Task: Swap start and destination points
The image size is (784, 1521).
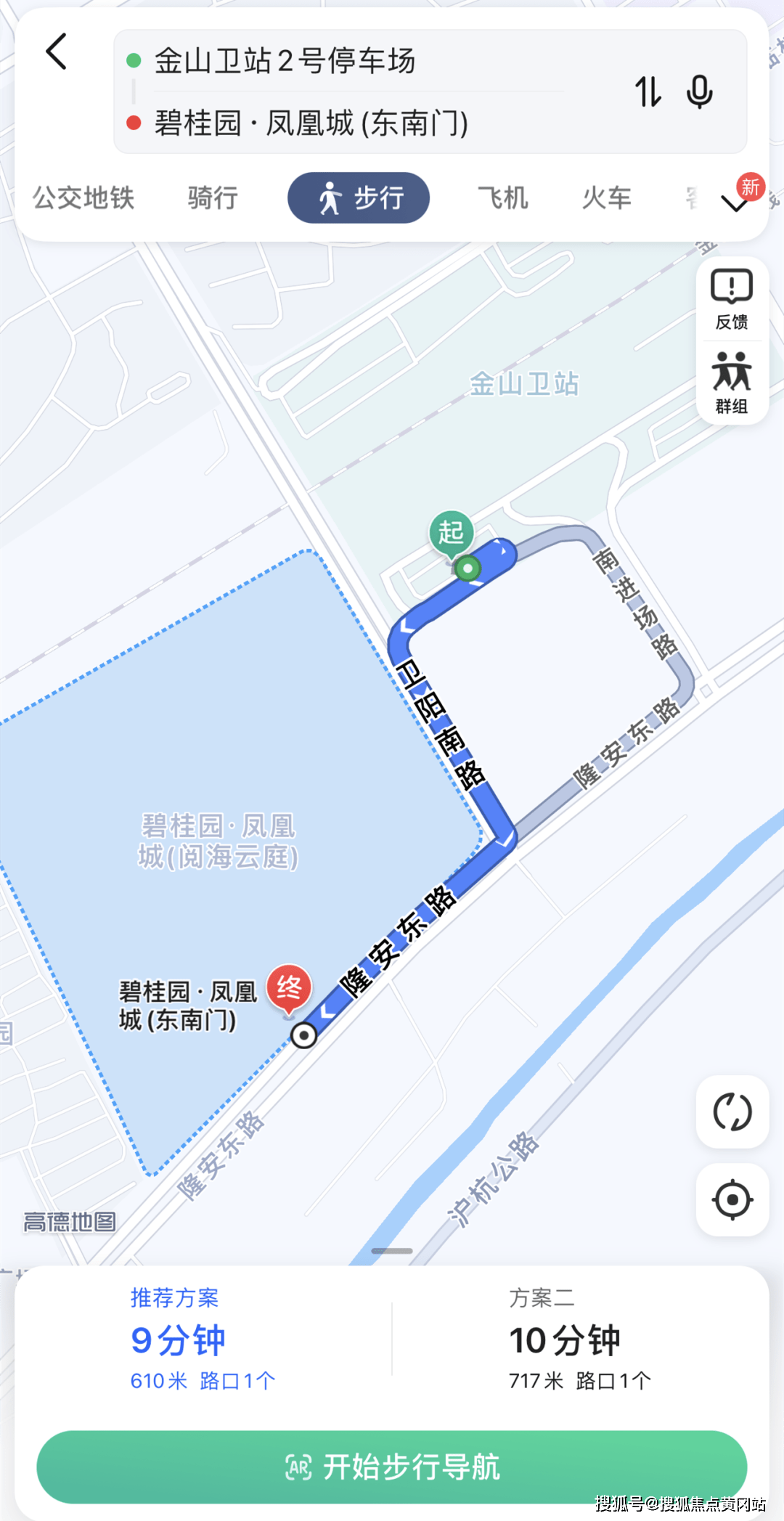Action: click(648, 92)
